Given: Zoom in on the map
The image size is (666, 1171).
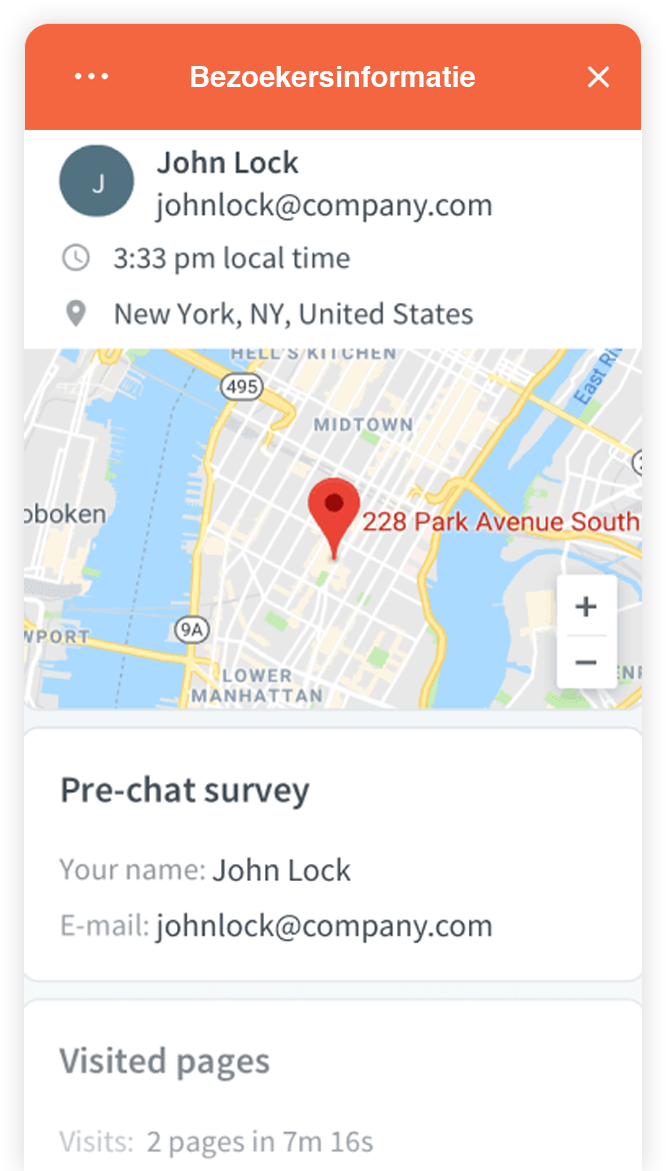Looking at the screenshot, I should (586, 606).
